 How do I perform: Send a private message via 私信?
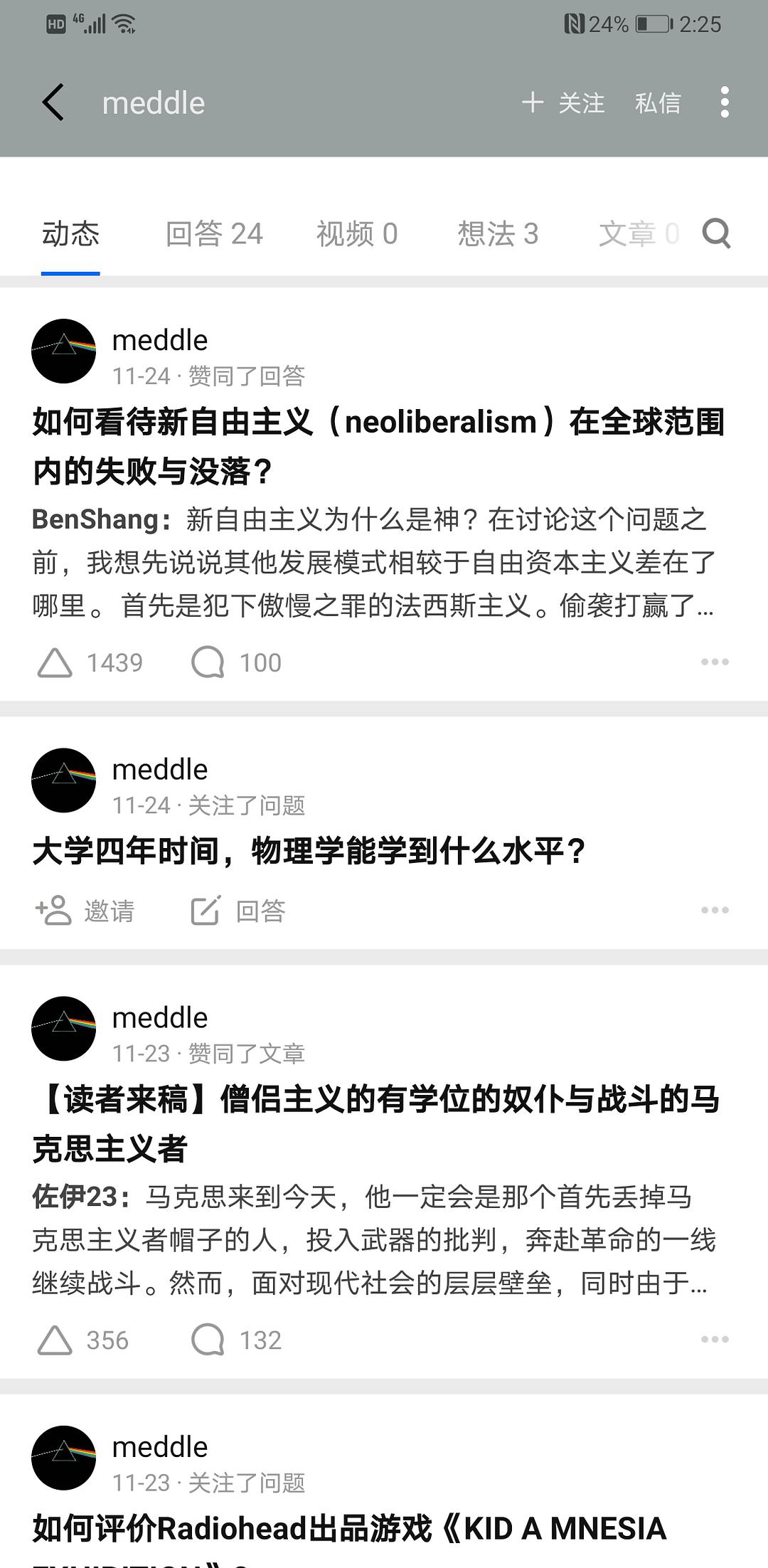point(658,102)
